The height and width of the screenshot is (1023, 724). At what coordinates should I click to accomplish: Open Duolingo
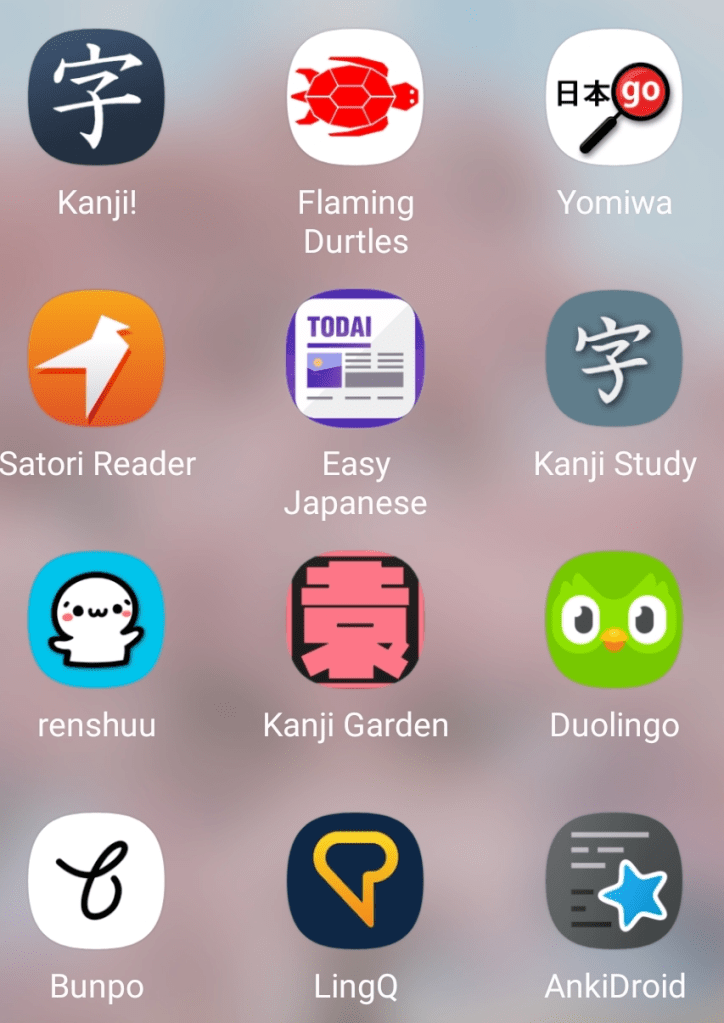[x=614, y=619]
